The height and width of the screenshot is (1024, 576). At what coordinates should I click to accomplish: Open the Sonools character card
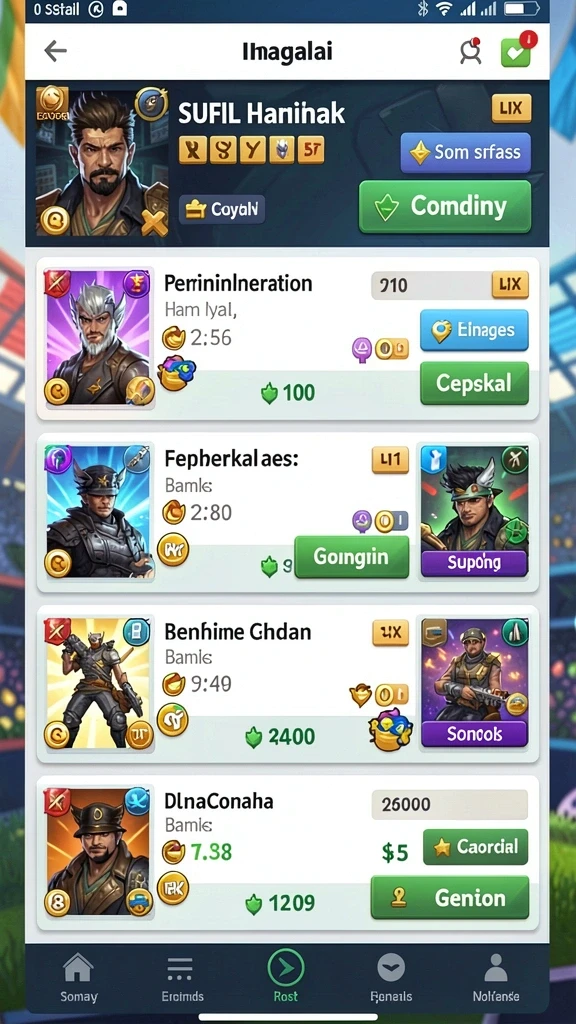pos(474,682)
